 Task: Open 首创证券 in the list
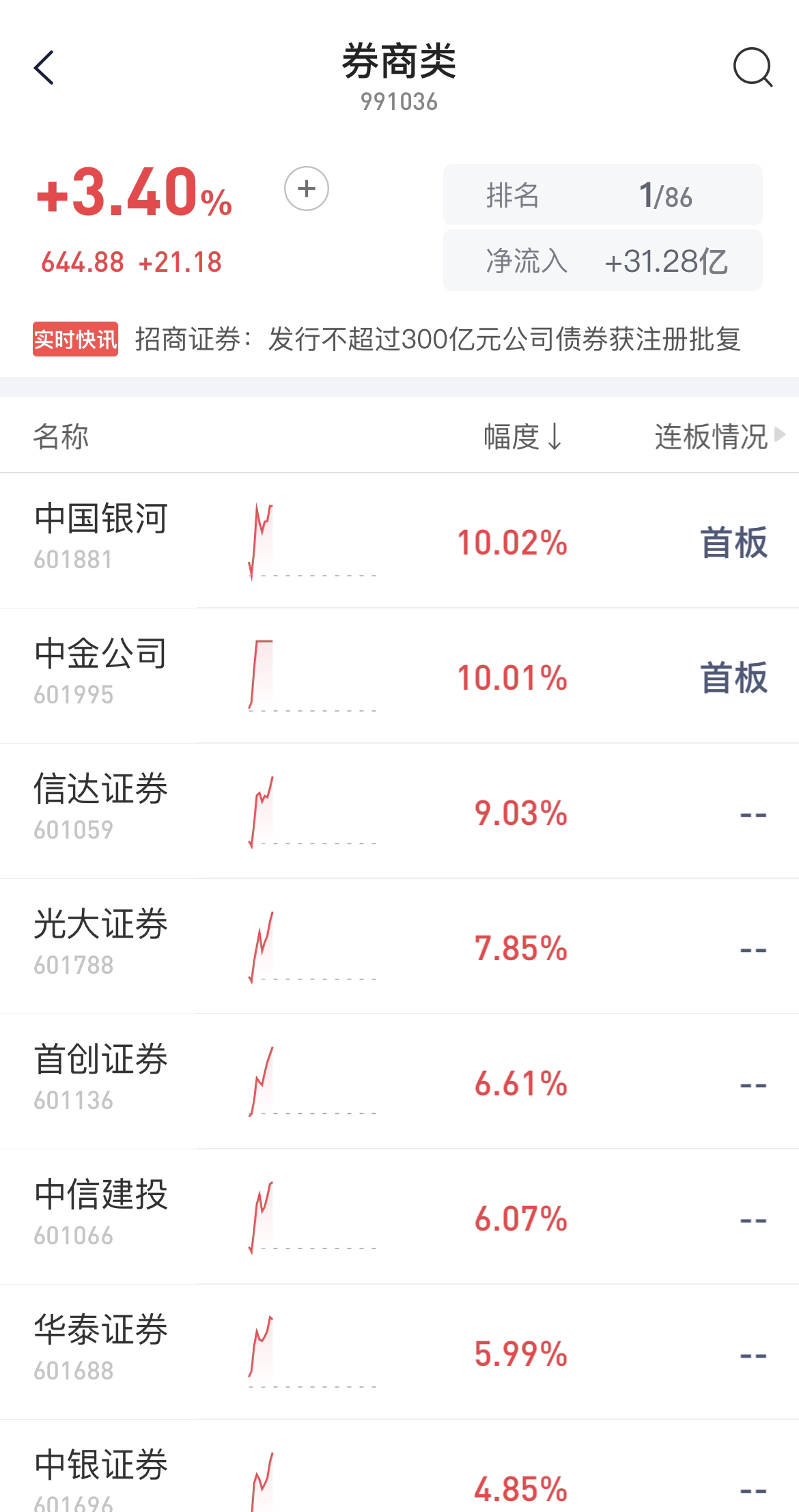tap(399, 1081)
